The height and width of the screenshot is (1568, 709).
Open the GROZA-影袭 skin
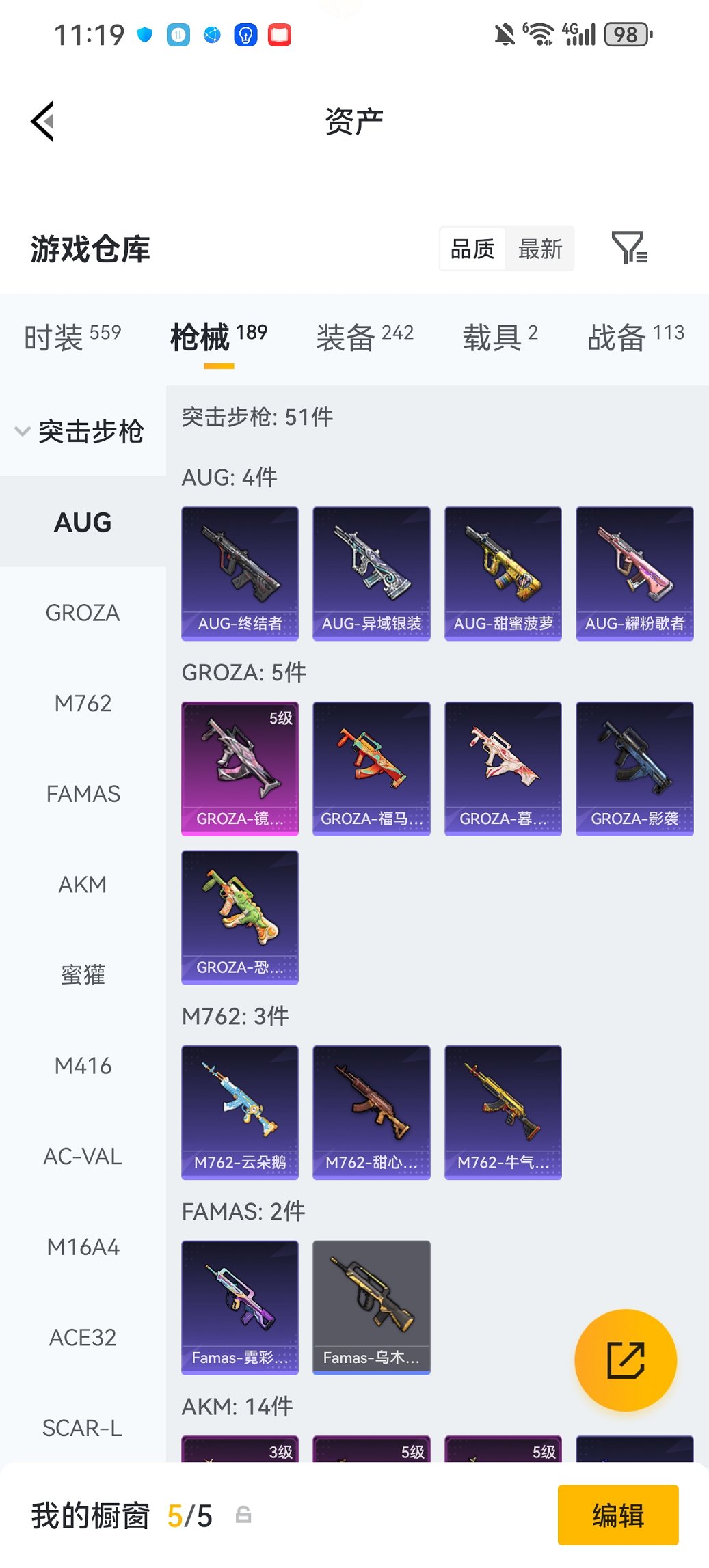634,769
